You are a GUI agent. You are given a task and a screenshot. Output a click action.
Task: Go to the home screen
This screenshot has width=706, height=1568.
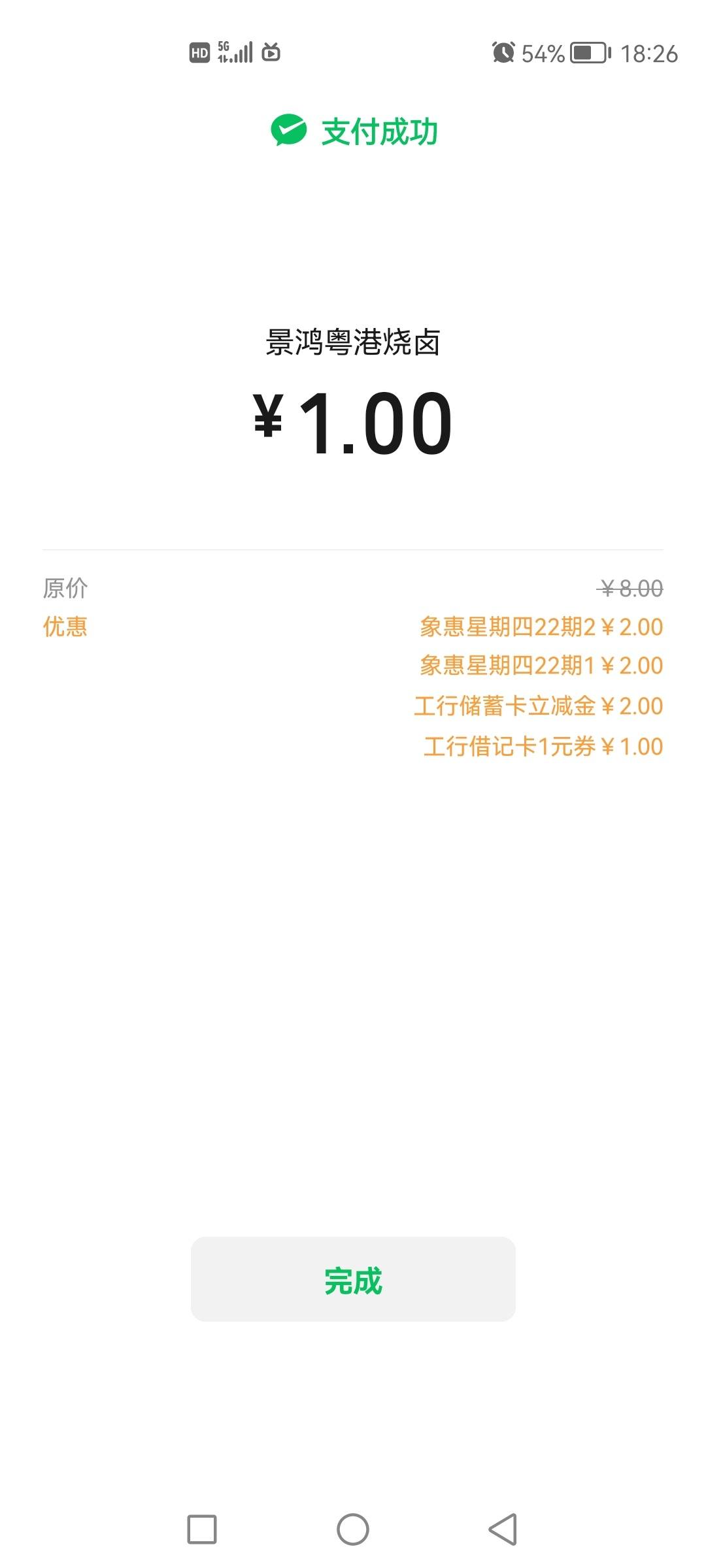click(353, 1529)
